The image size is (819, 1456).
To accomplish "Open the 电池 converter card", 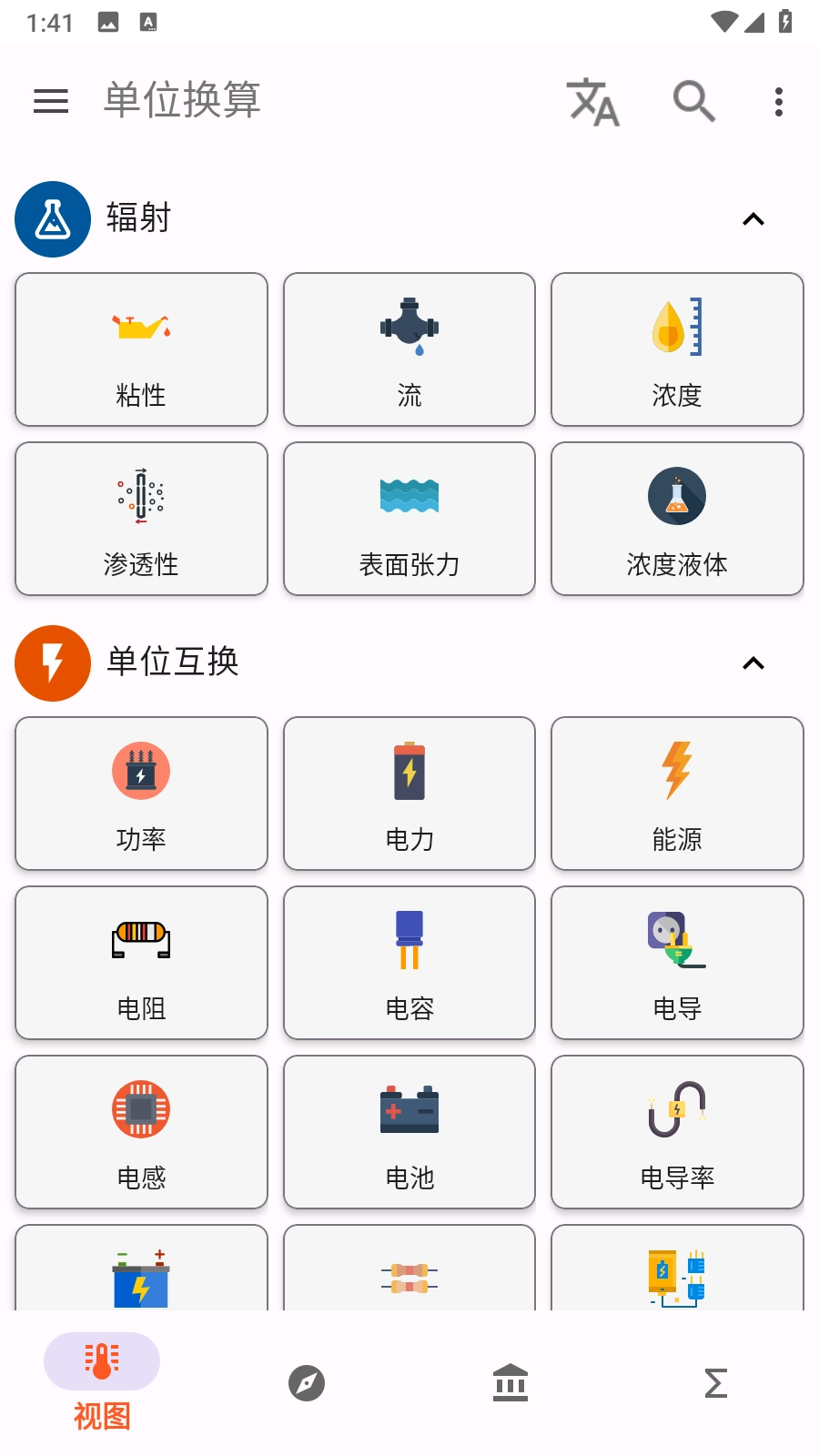I will (x=409, y=1132).
